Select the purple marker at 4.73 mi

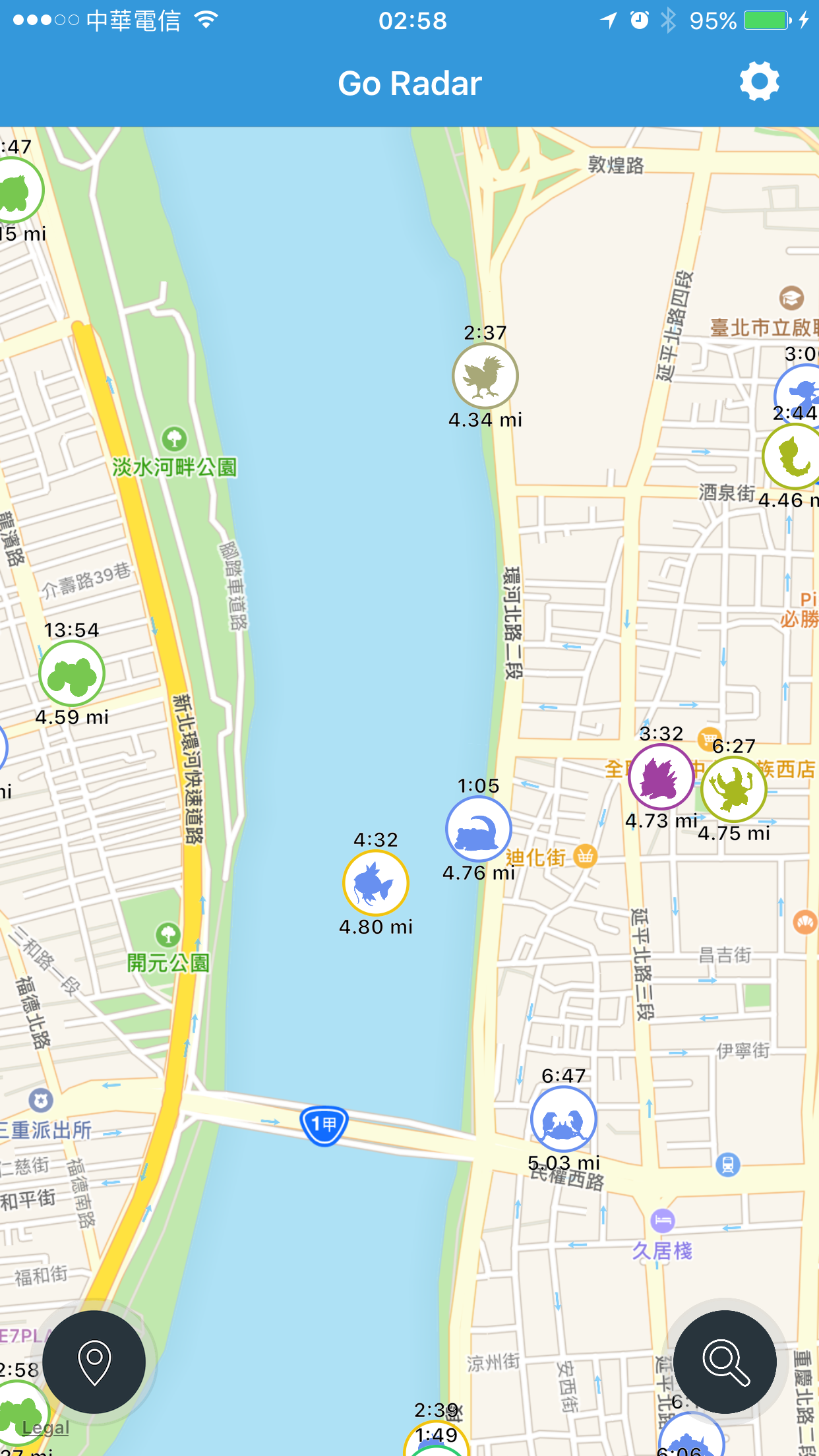coord(661,777)
